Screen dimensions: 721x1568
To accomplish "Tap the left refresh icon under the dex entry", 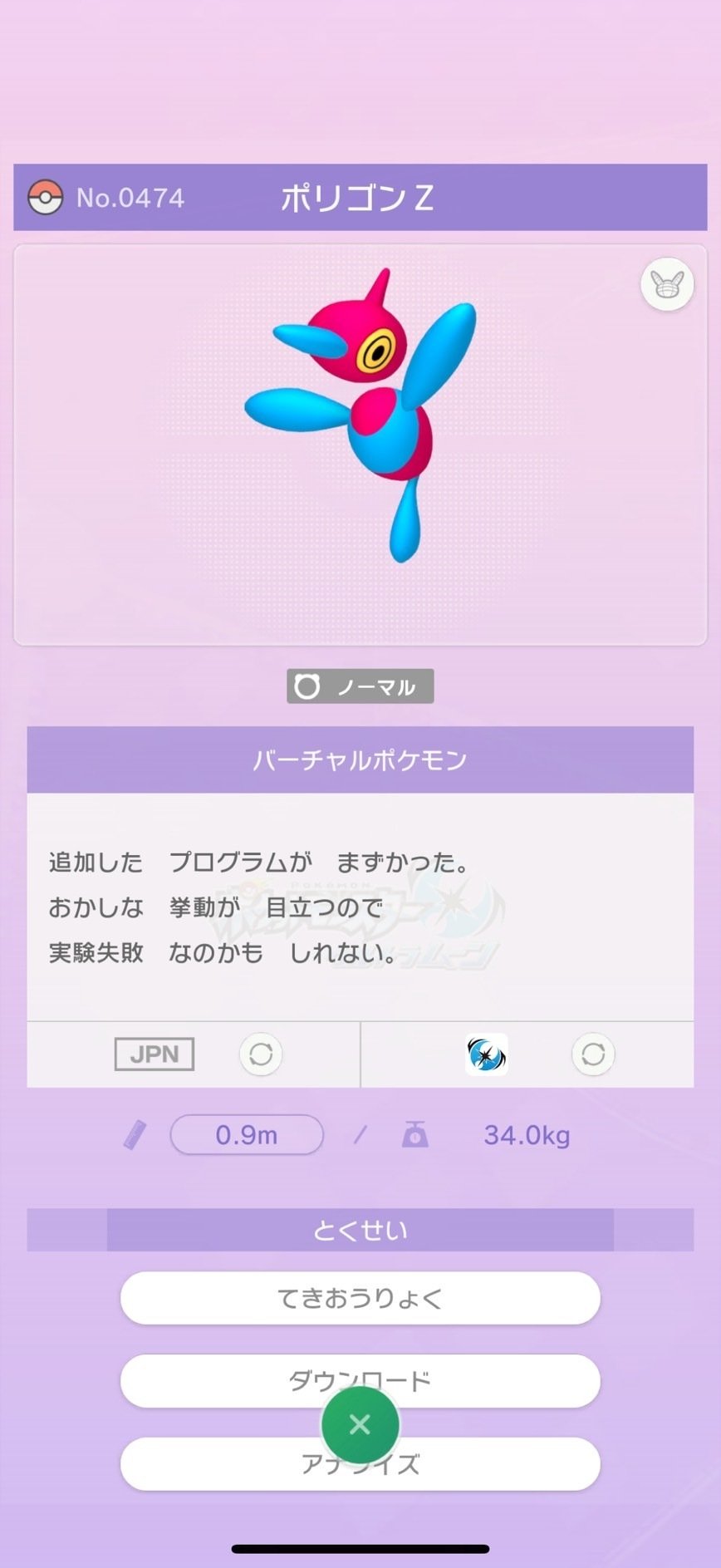I will coord(260,1054).
